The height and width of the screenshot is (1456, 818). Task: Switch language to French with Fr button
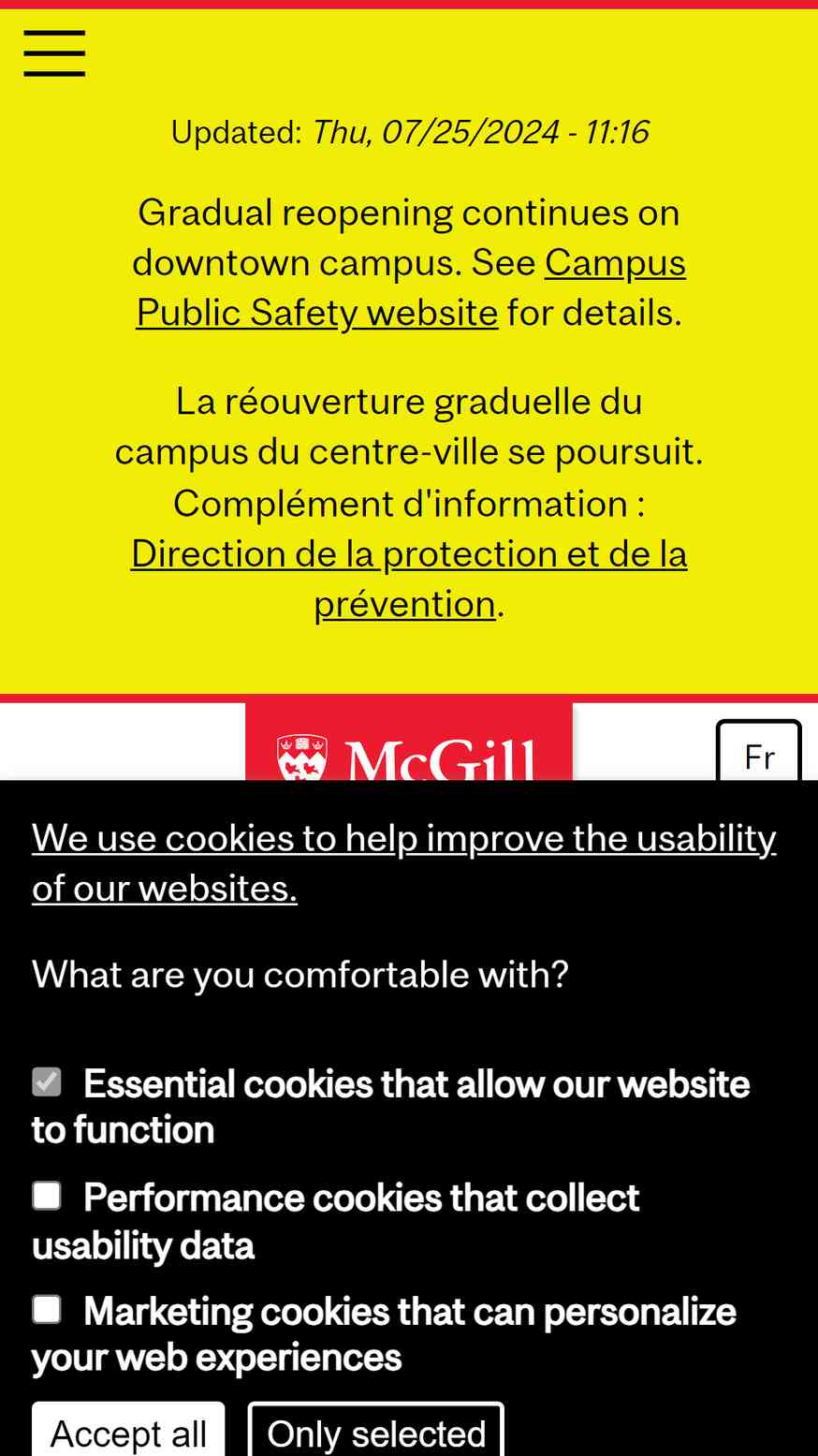coord(759,752)
